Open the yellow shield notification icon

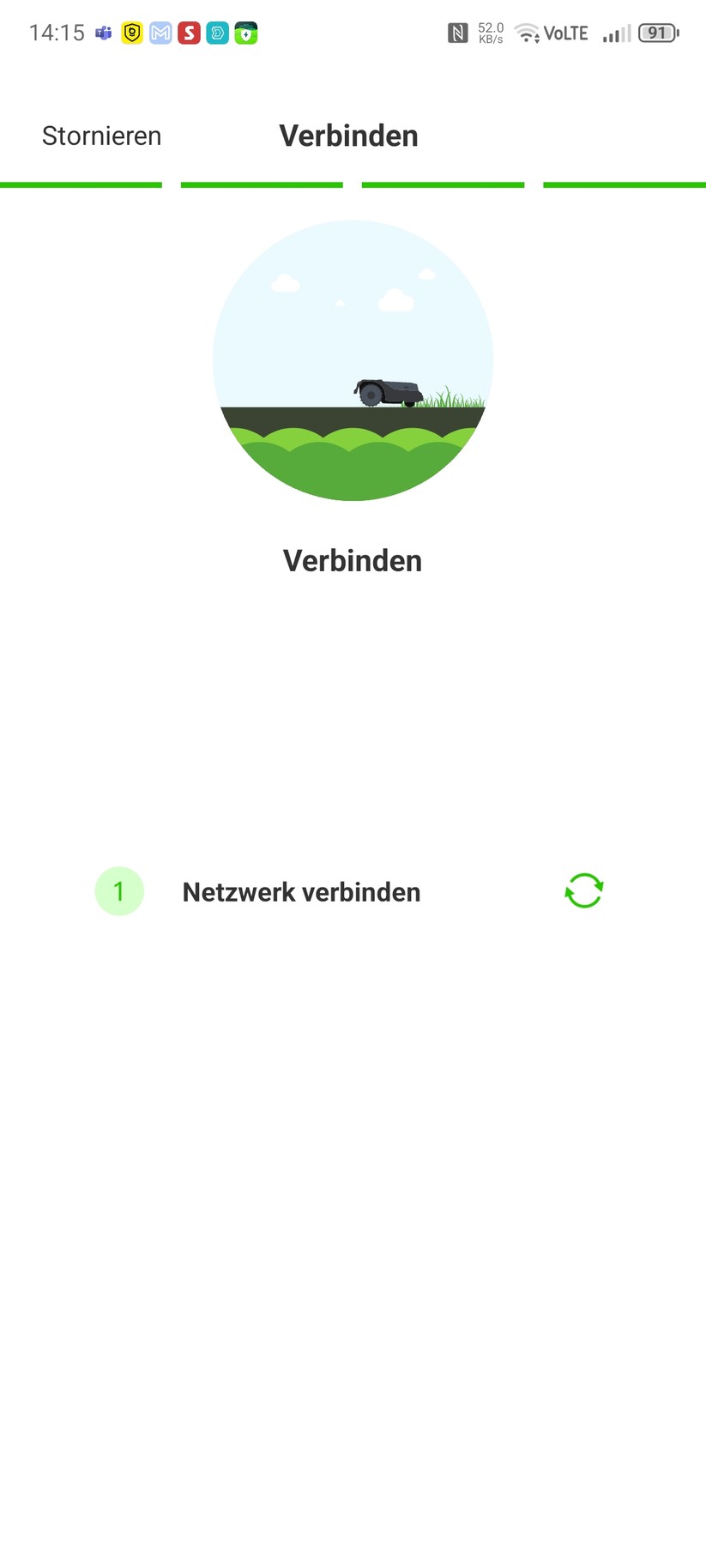coord(132,33)
